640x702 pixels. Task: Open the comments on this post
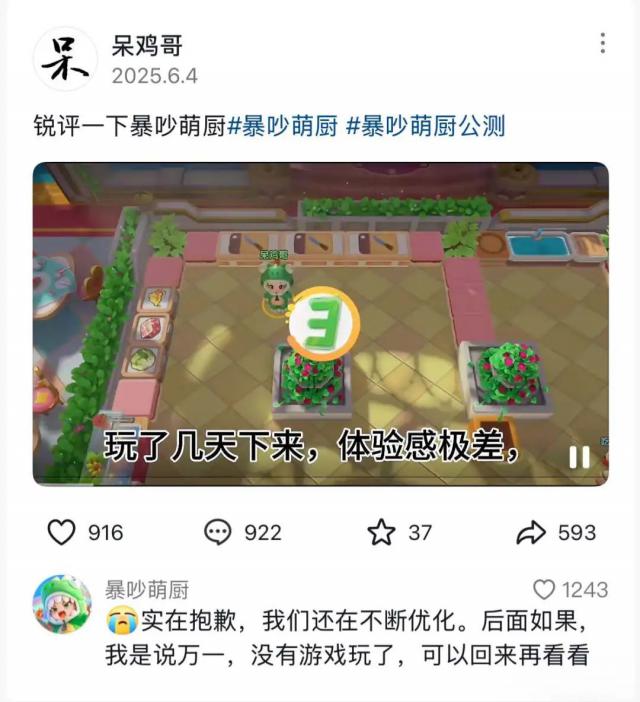(218, 532)
